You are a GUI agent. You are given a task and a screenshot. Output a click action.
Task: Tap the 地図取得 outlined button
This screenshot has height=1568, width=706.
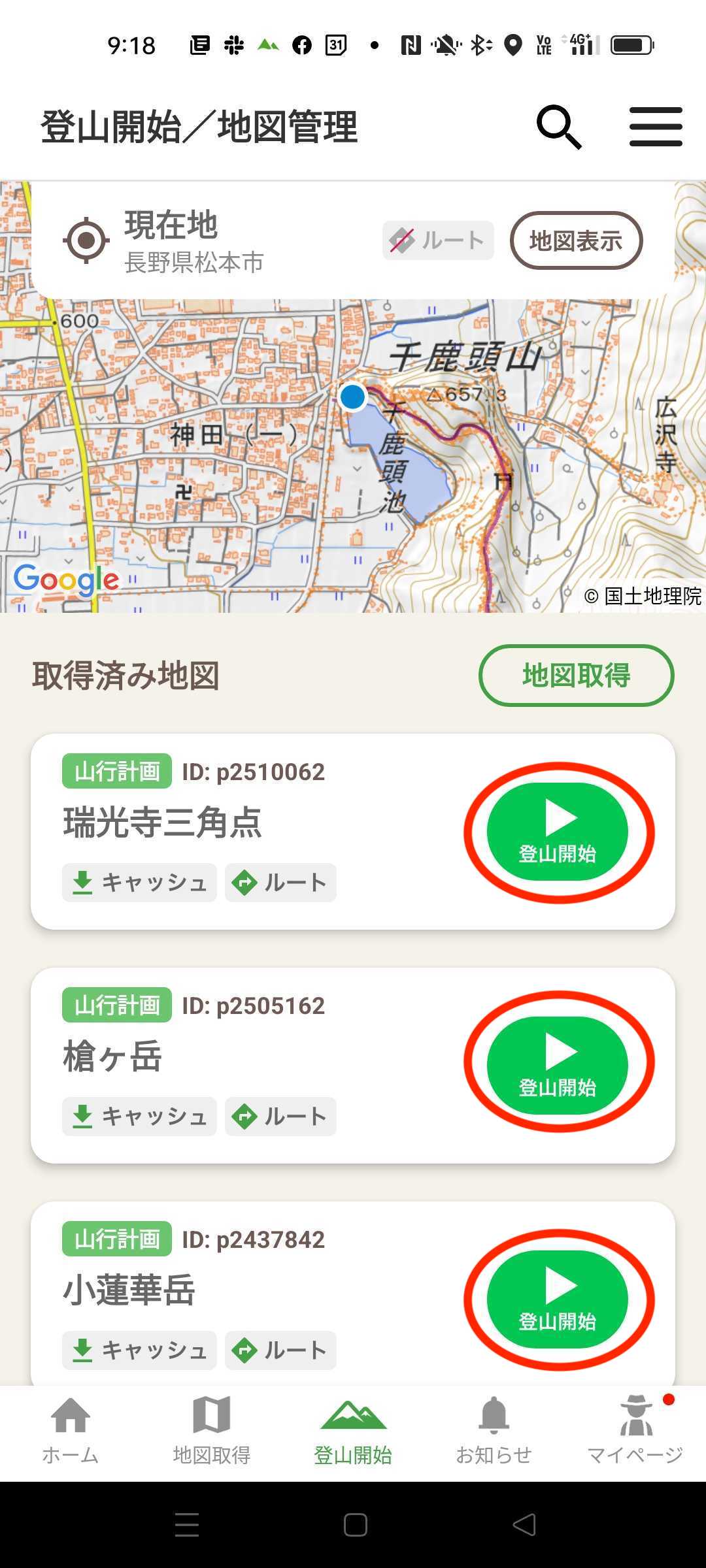[x=576, y=675]
